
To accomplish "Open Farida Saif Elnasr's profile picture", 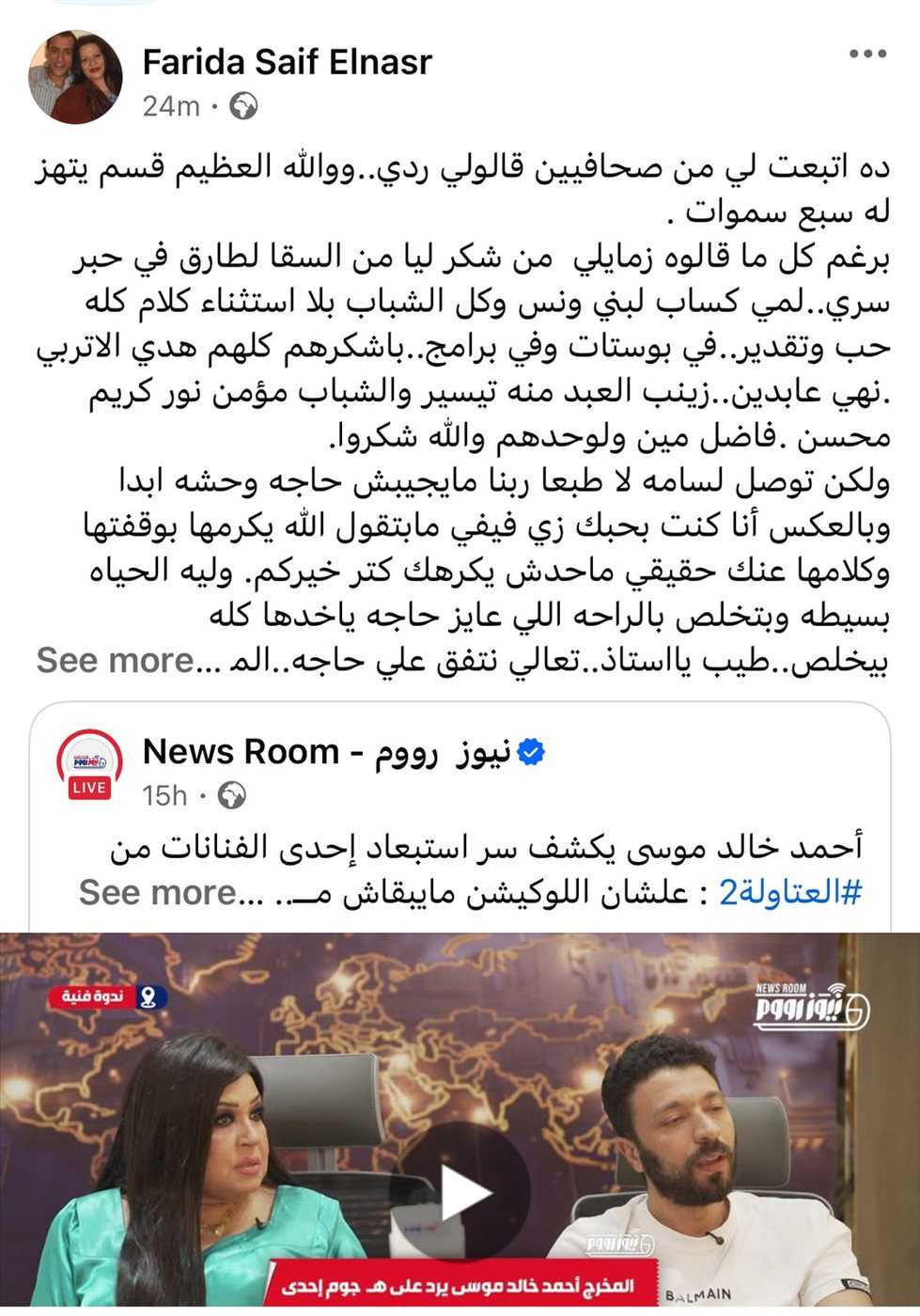I will click(76, 78).
